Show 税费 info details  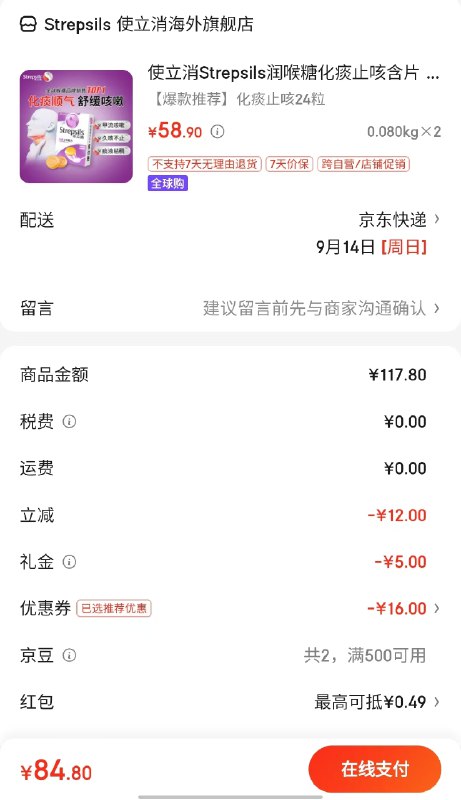[x=69, y=421]
